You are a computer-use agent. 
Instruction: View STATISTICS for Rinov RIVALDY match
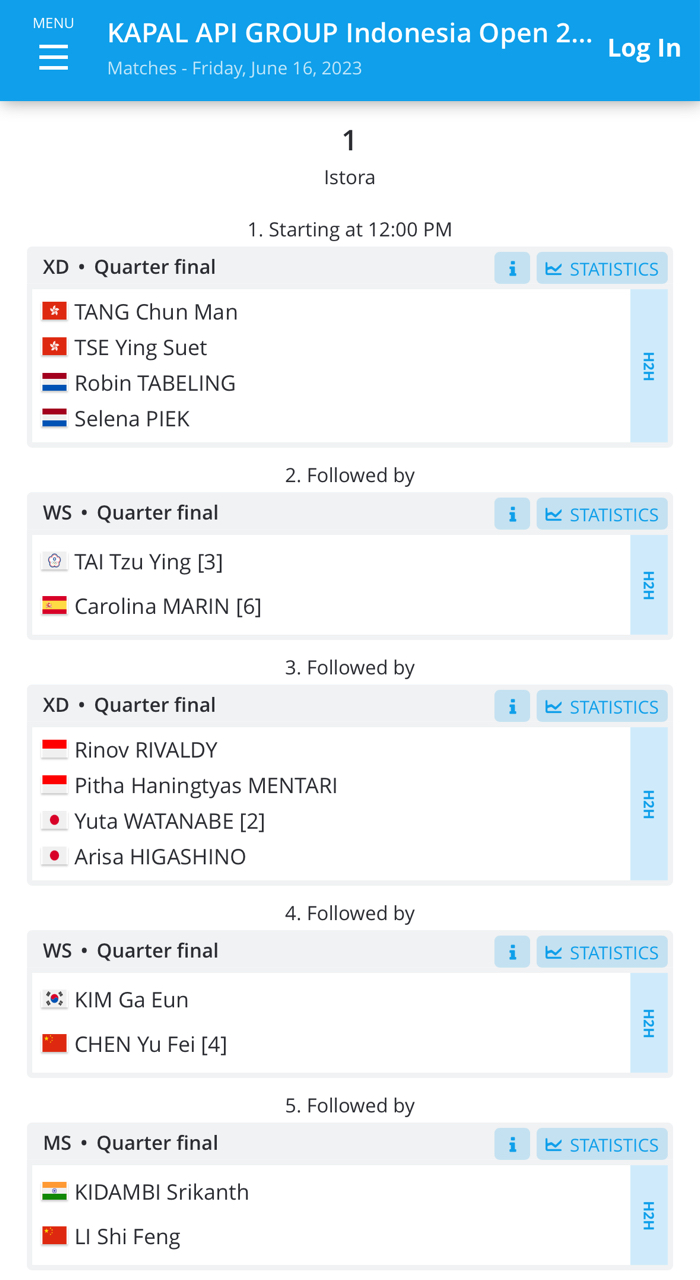tap(602, 706)
